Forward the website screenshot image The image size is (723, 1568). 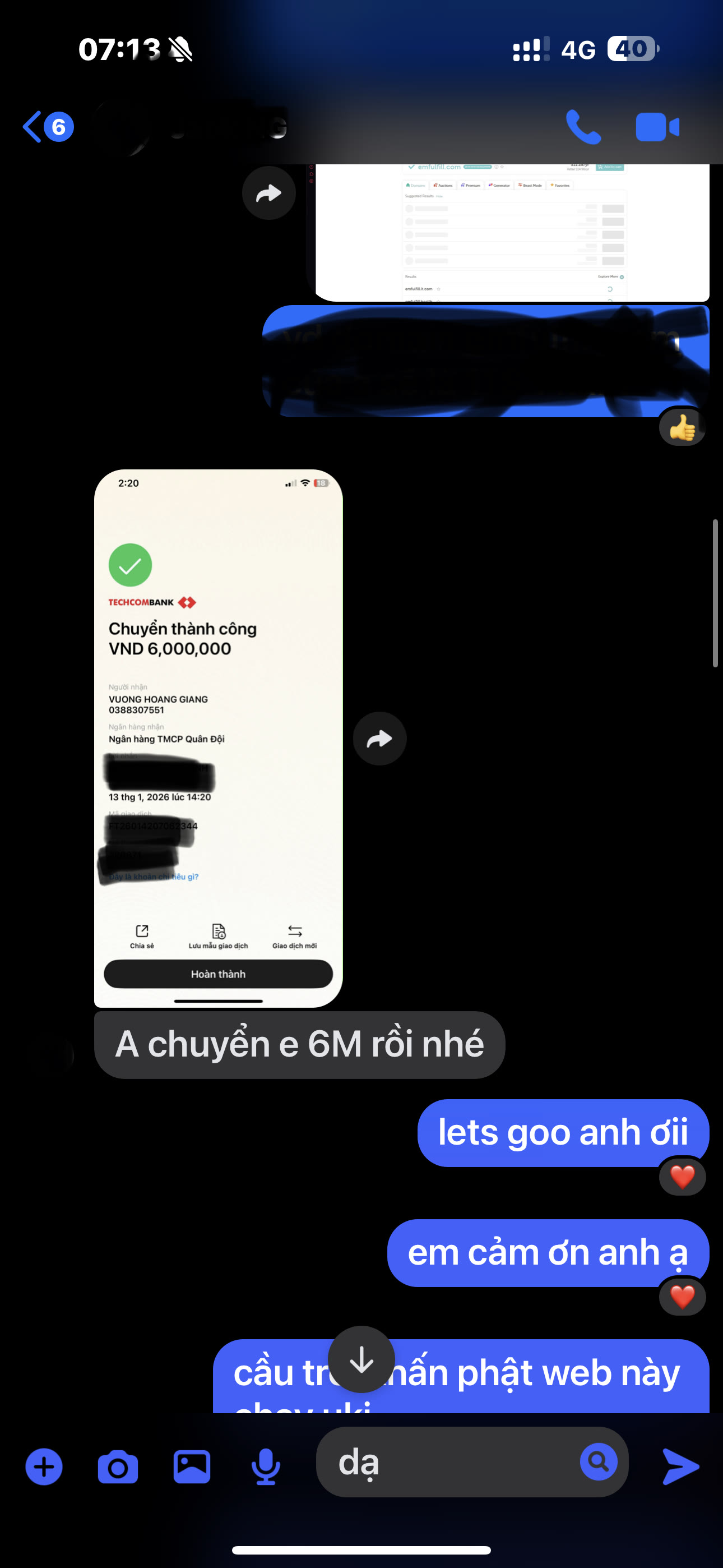(x=269, y=193)
